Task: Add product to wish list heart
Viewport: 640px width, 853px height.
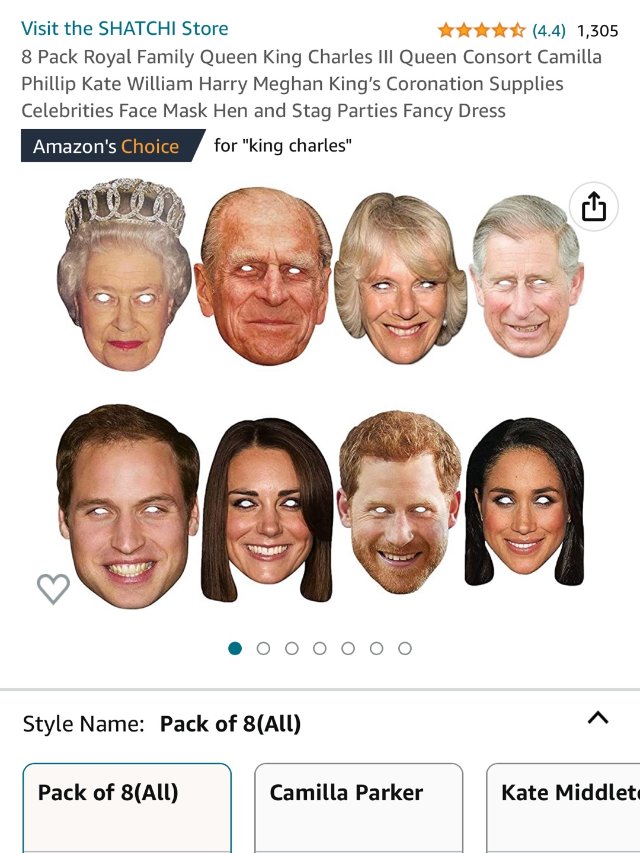Action: [53, 589]
